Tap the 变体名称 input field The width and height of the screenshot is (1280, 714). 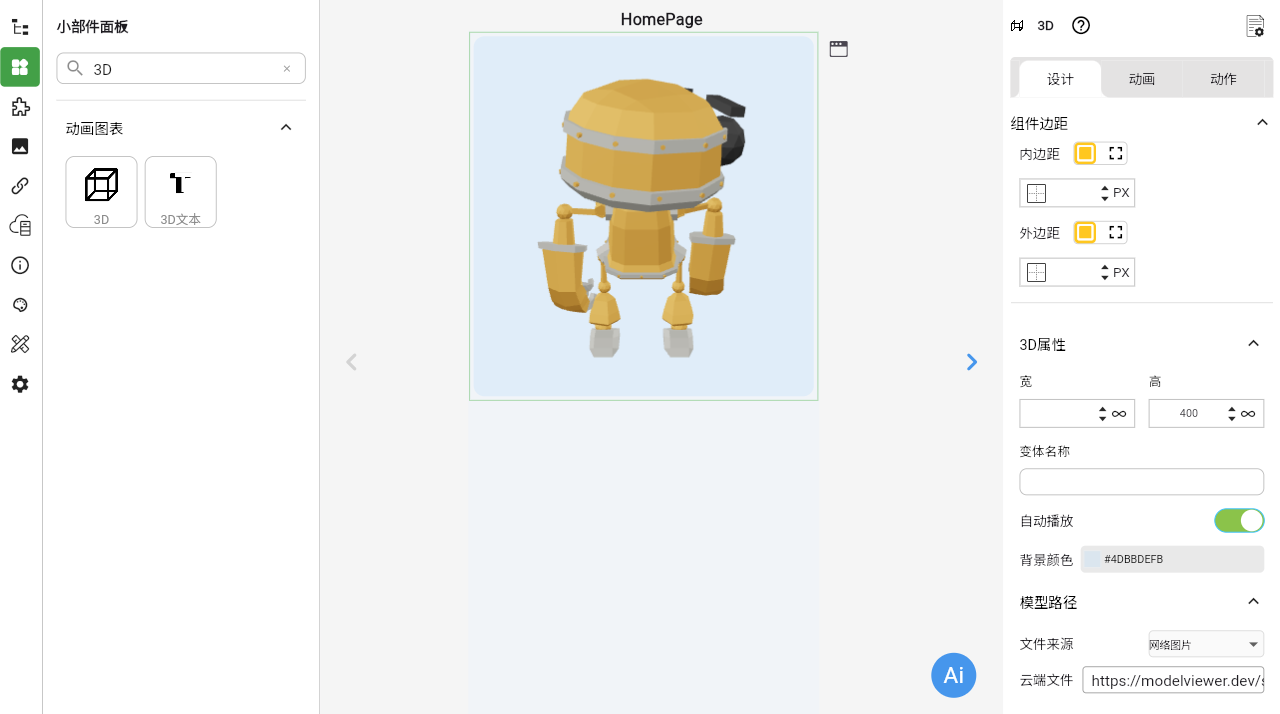1141,482
